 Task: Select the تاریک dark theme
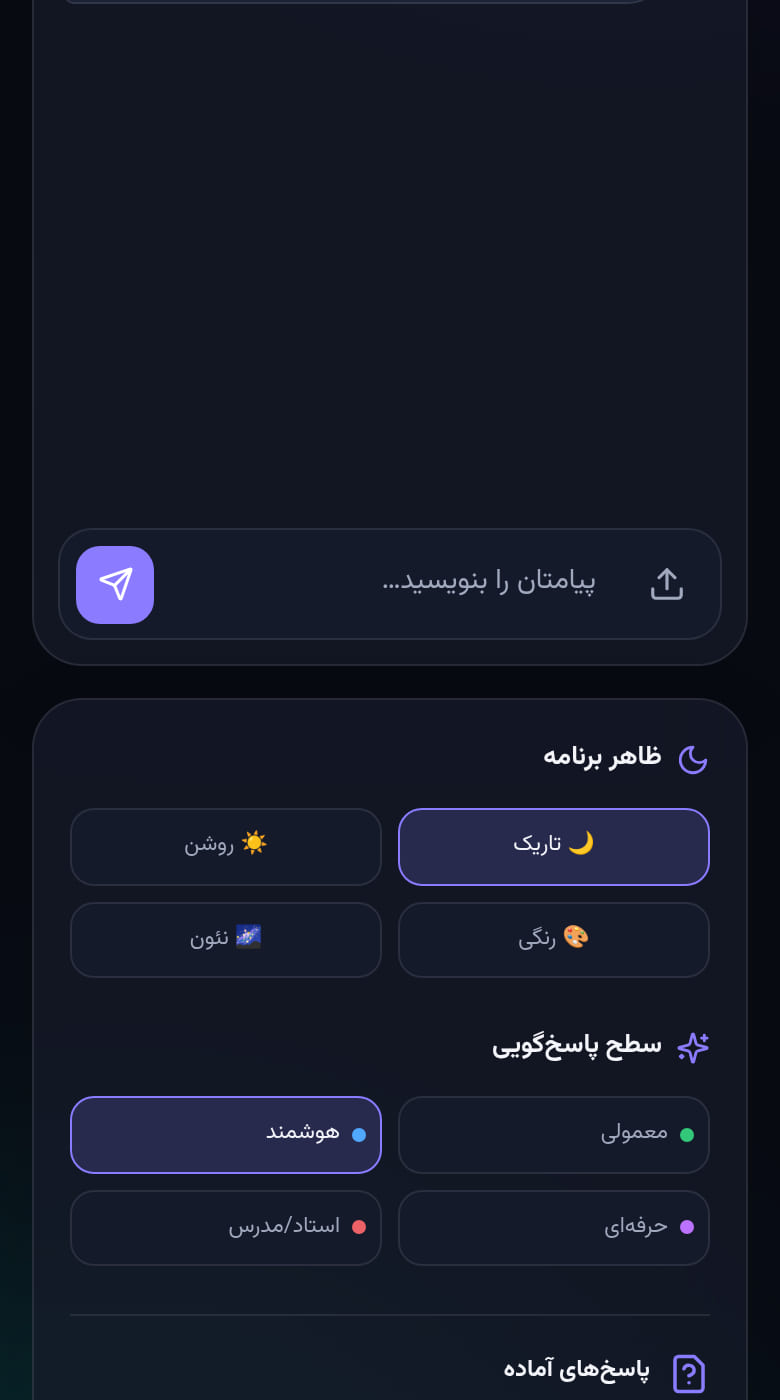pyautogui.click(x=554, y=847)
